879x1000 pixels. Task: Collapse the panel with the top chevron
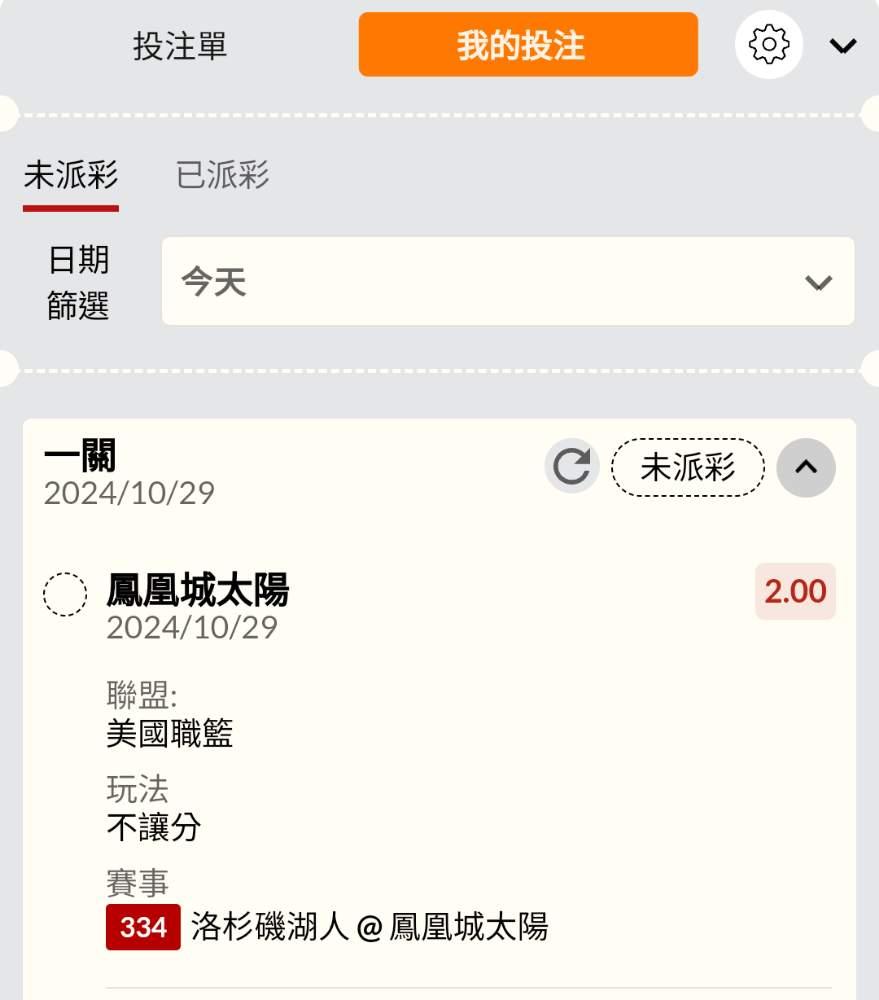pyautogui.click(x=843, y=45)
